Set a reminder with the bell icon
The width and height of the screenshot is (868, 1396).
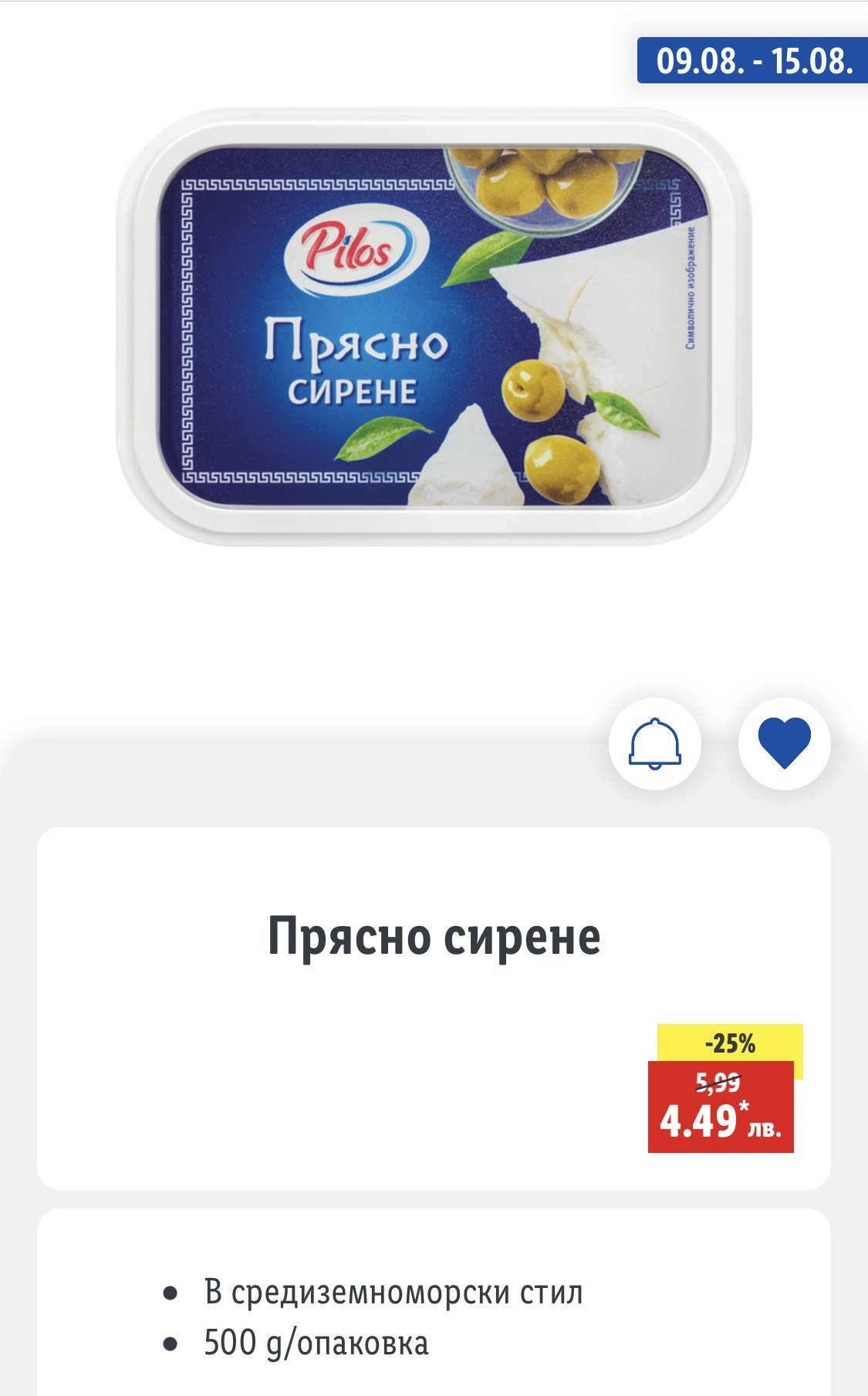pyautogui.click(x=654, y=743)
